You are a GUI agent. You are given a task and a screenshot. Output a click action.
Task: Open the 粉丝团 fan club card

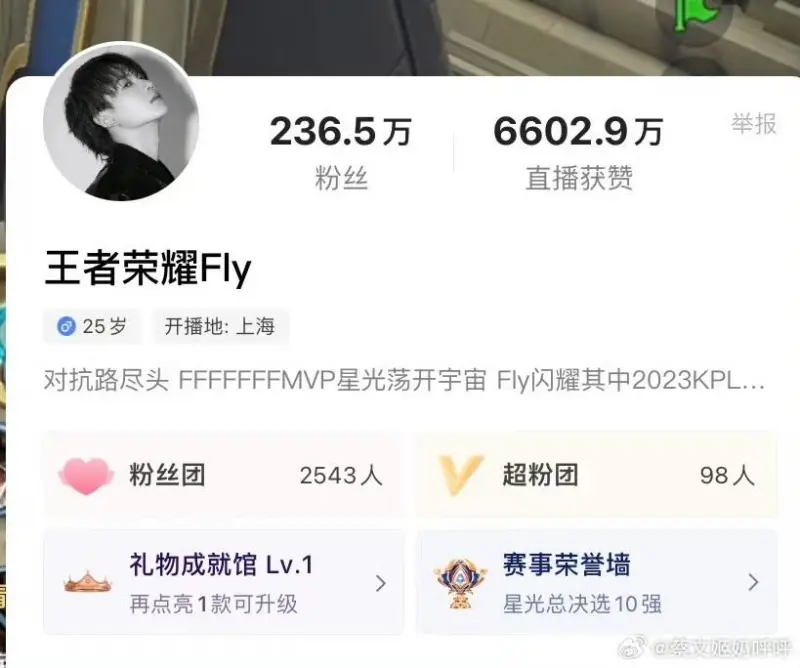(223, 475)
